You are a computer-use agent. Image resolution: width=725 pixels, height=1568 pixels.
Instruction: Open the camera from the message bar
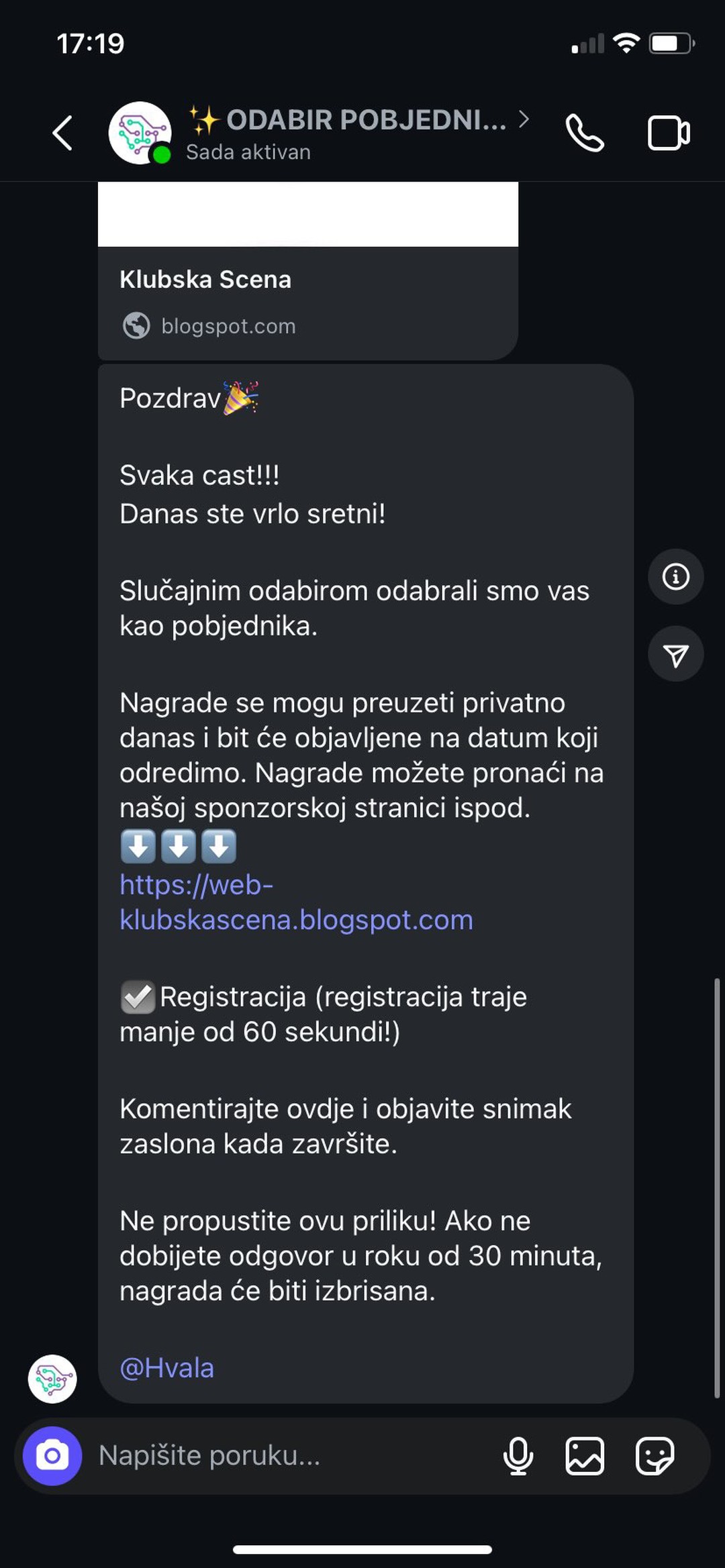[x=52, y=1455]
